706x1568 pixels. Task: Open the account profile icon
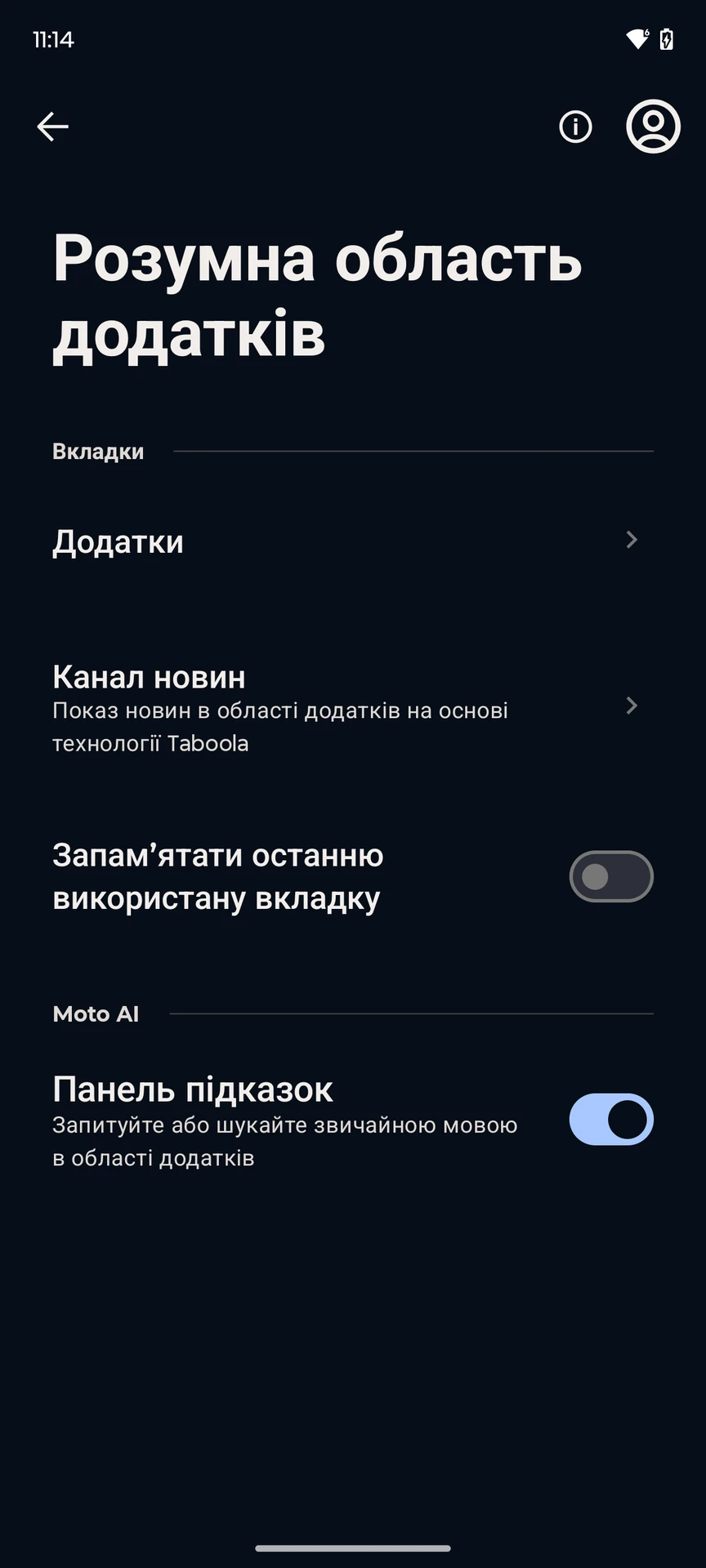[653, 127]
